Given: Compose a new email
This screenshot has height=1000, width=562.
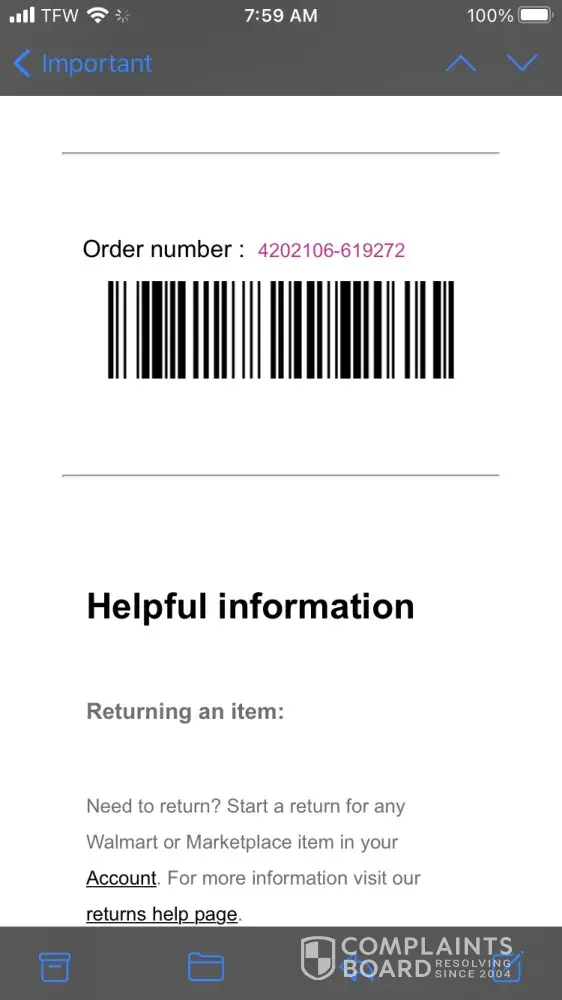Looking at the screenshot, I should tap(508, 966).
